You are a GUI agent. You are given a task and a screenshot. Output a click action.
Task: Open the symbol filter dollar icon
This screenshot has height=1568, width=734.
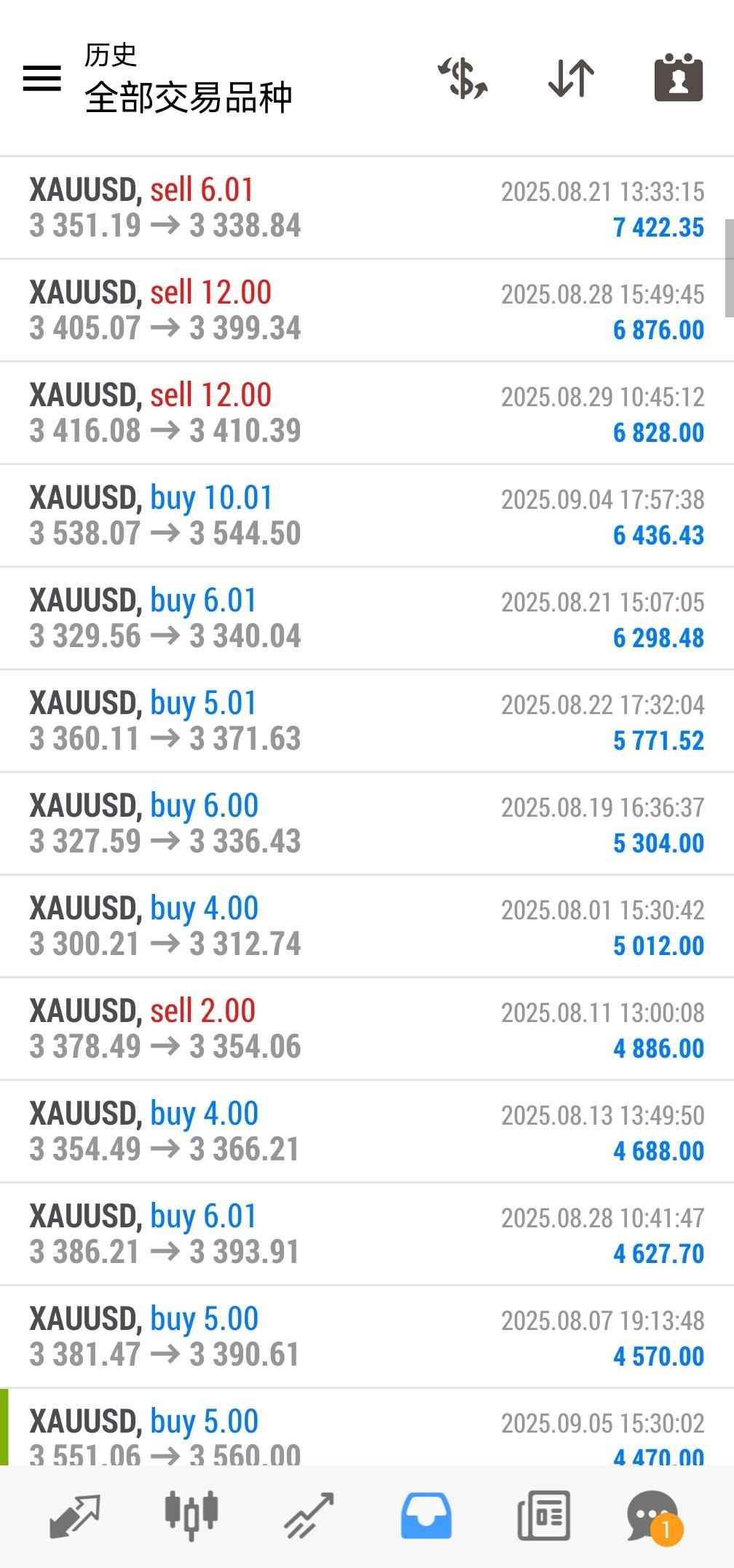pos(462,78)
